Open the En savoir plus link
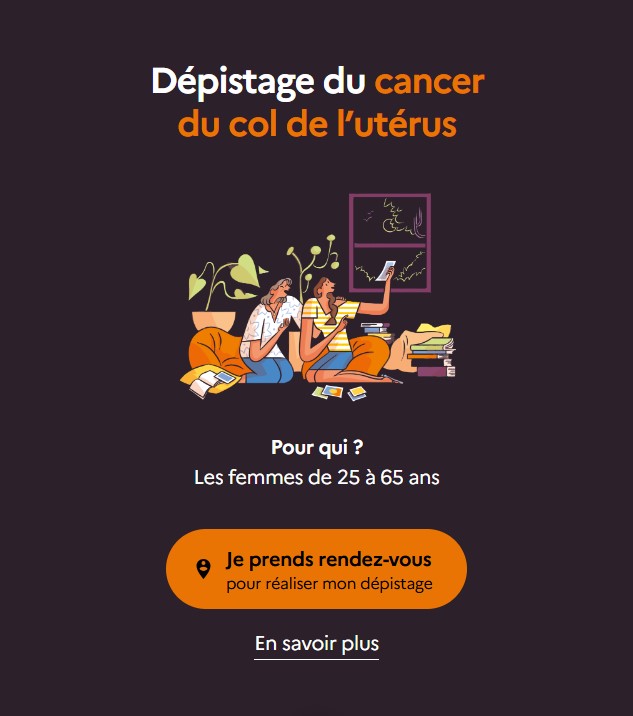Viewport: 633px width, 716px height. tap(316, 644)
